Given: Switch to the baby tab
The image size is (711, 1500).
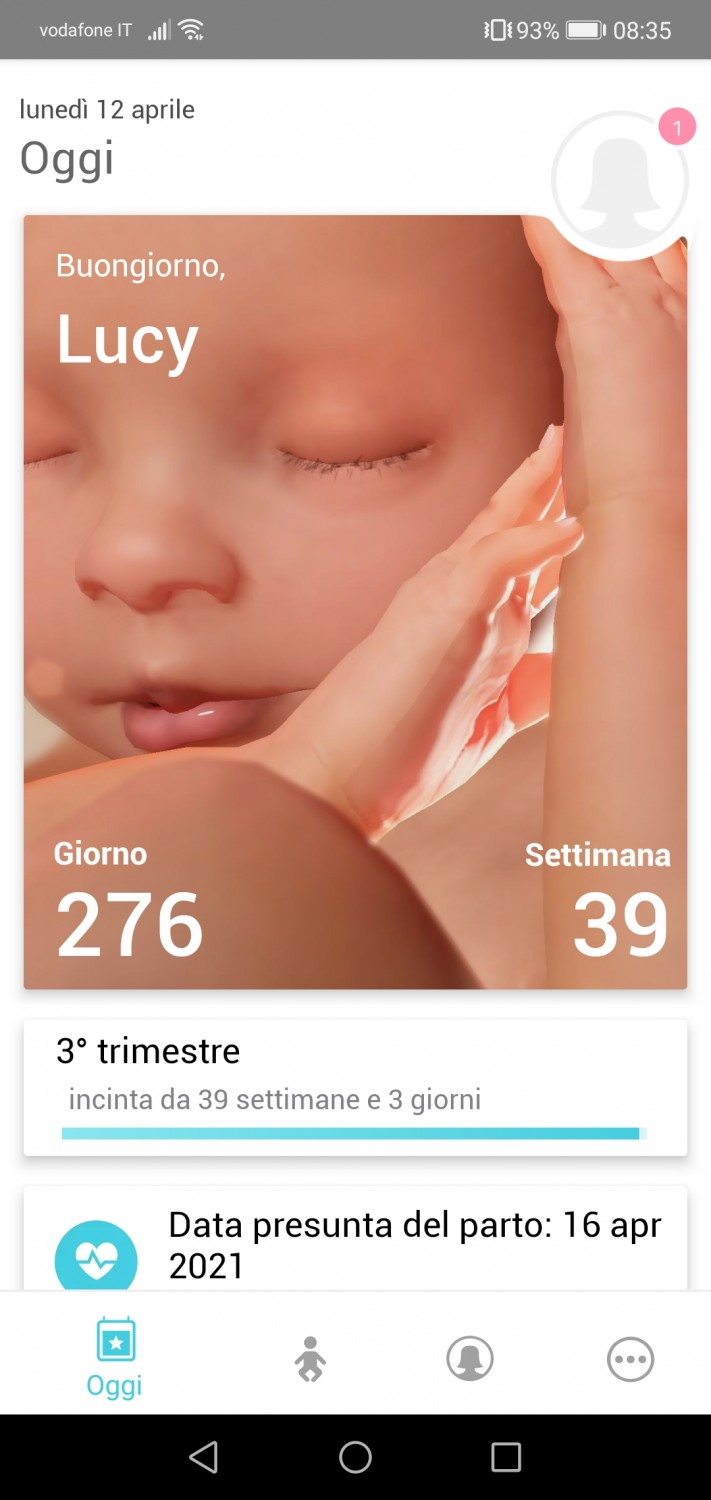Looking at the screenshot, I should [310, 1359].
